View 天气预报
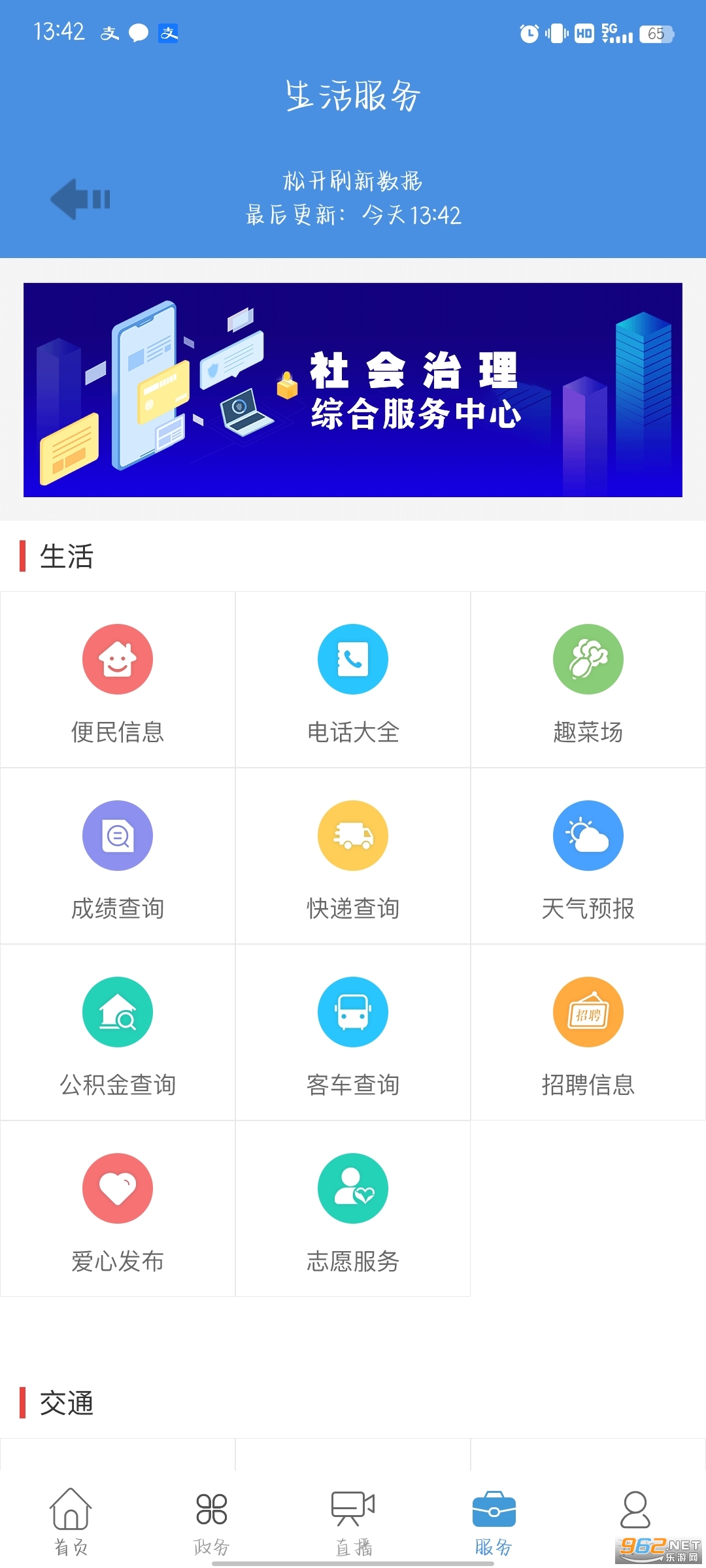The height and width of the screenshot is (1568, 706). tap(588, 857)
